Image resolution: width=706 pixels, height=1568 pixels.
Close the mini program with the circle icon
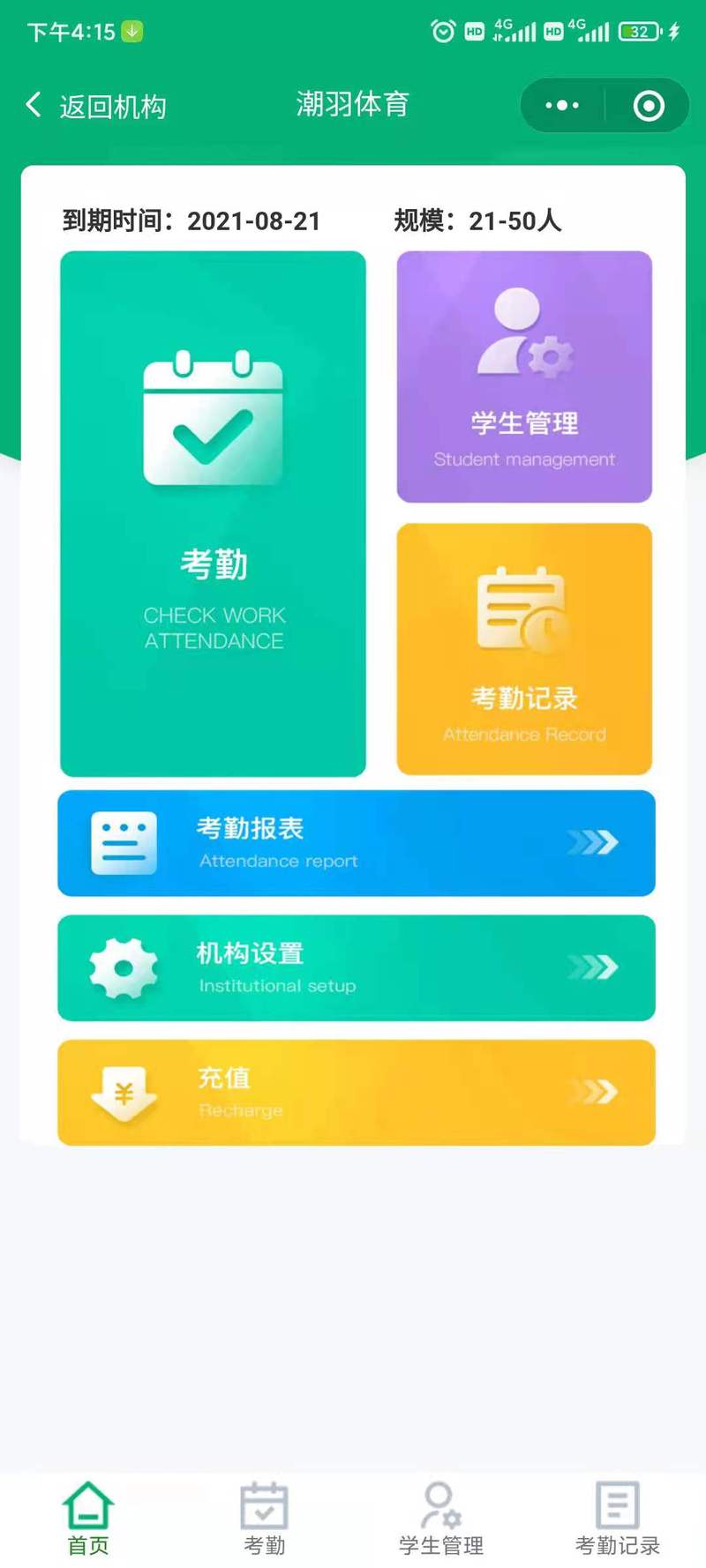pos(649,106)
